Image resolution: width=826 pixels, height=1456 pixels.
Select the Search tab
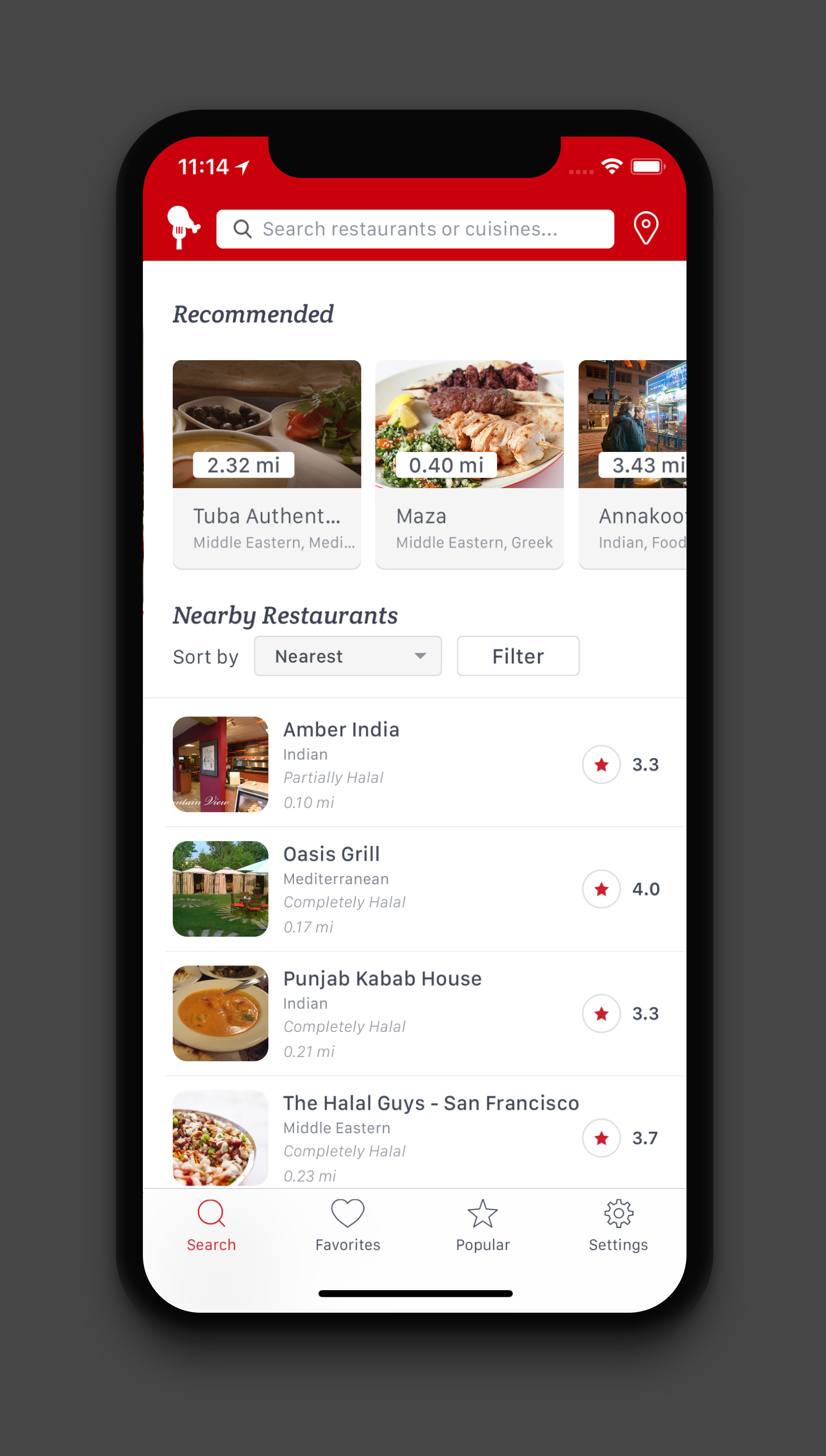pos(211,1225)
